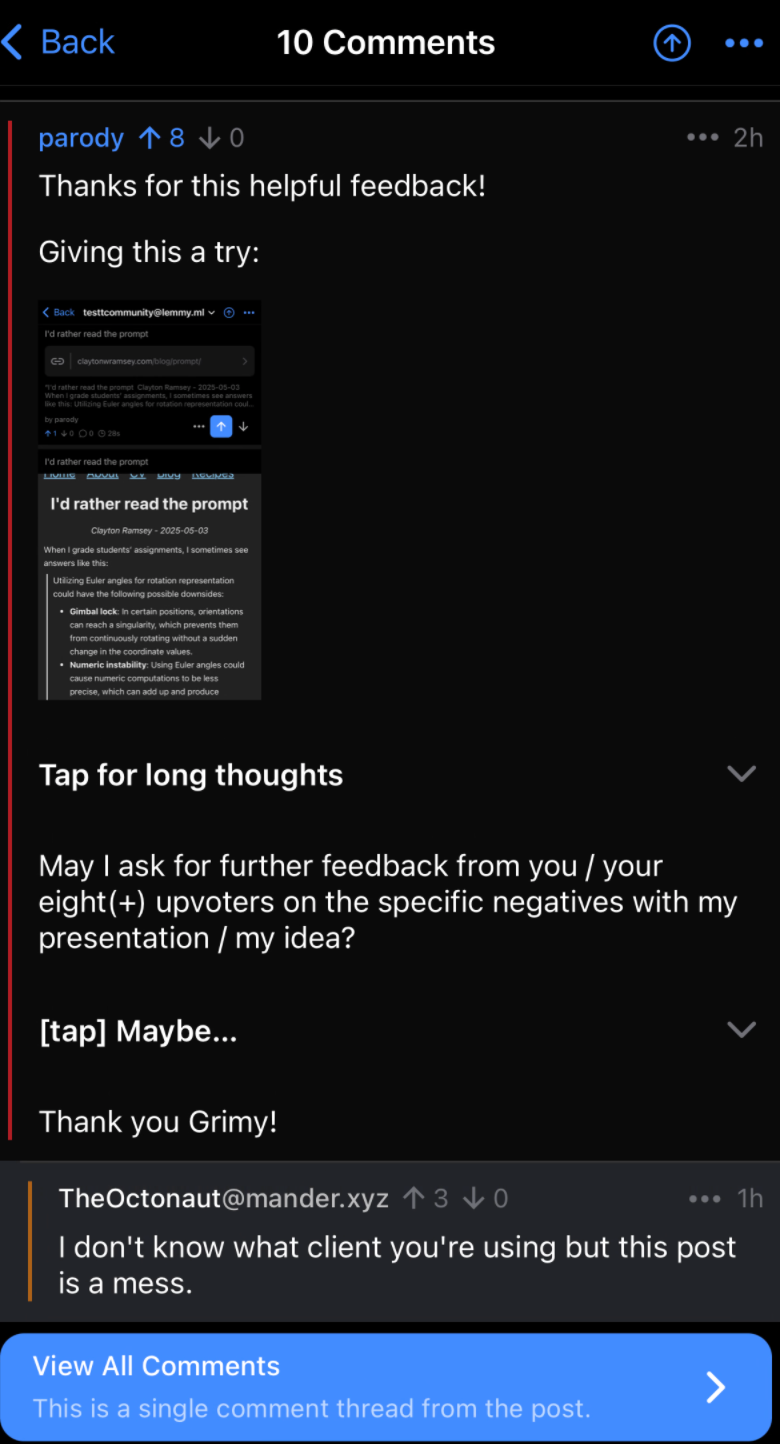Image resolution: width=780 pixels, height=1444 pixels.
Task: Open parody's user profile
Action: click(x=81, y=138)
